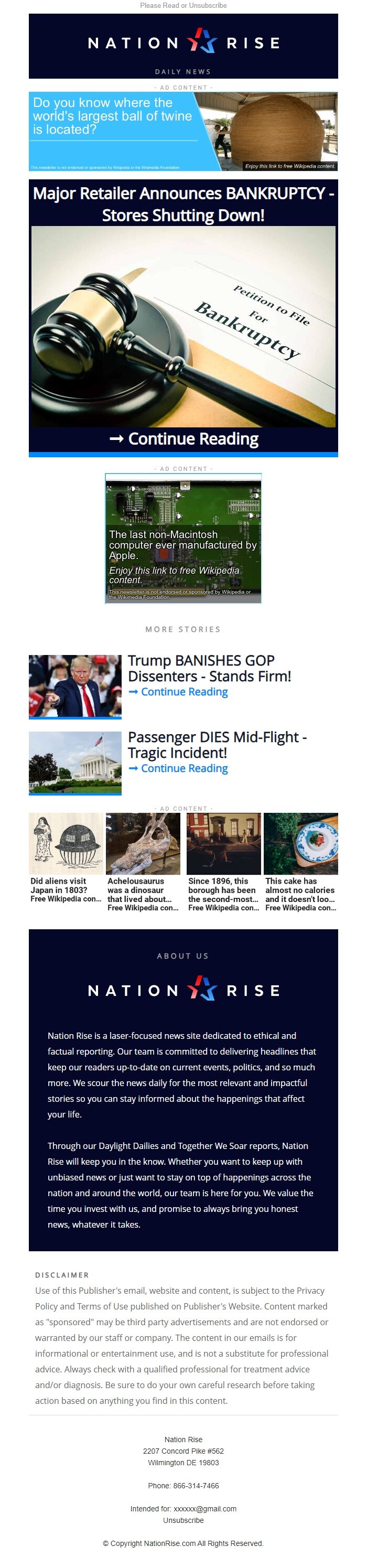Image resolution: width=367 pixels, height=1568 pixels.
Task: Tap the Trump story thumbnail
Action: tap(75, 685)
